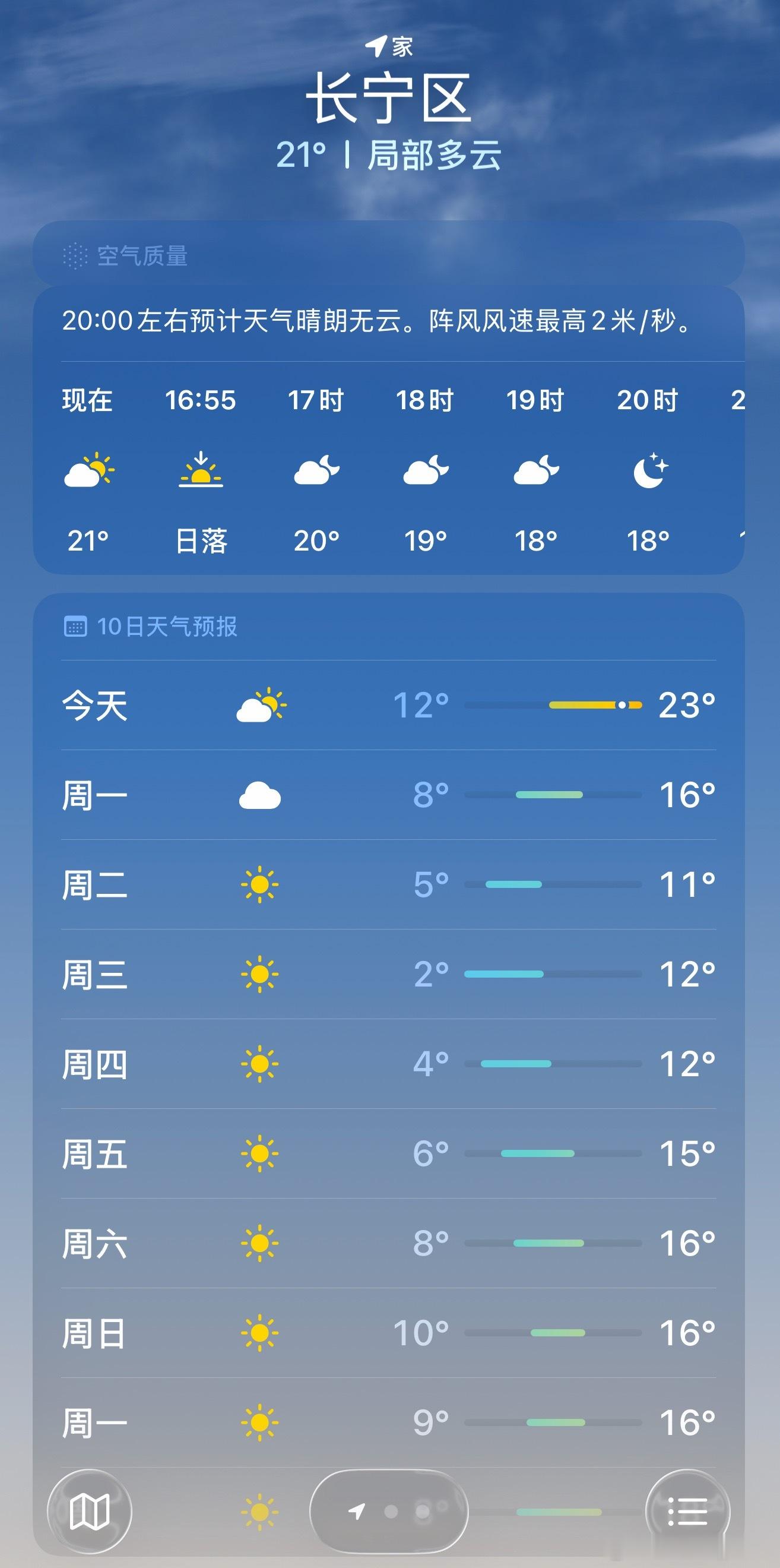Image resolution: width=780 pixels, height=1568 pixels.
Task: Tap the location arrow icon above 家
Action: 375,46
